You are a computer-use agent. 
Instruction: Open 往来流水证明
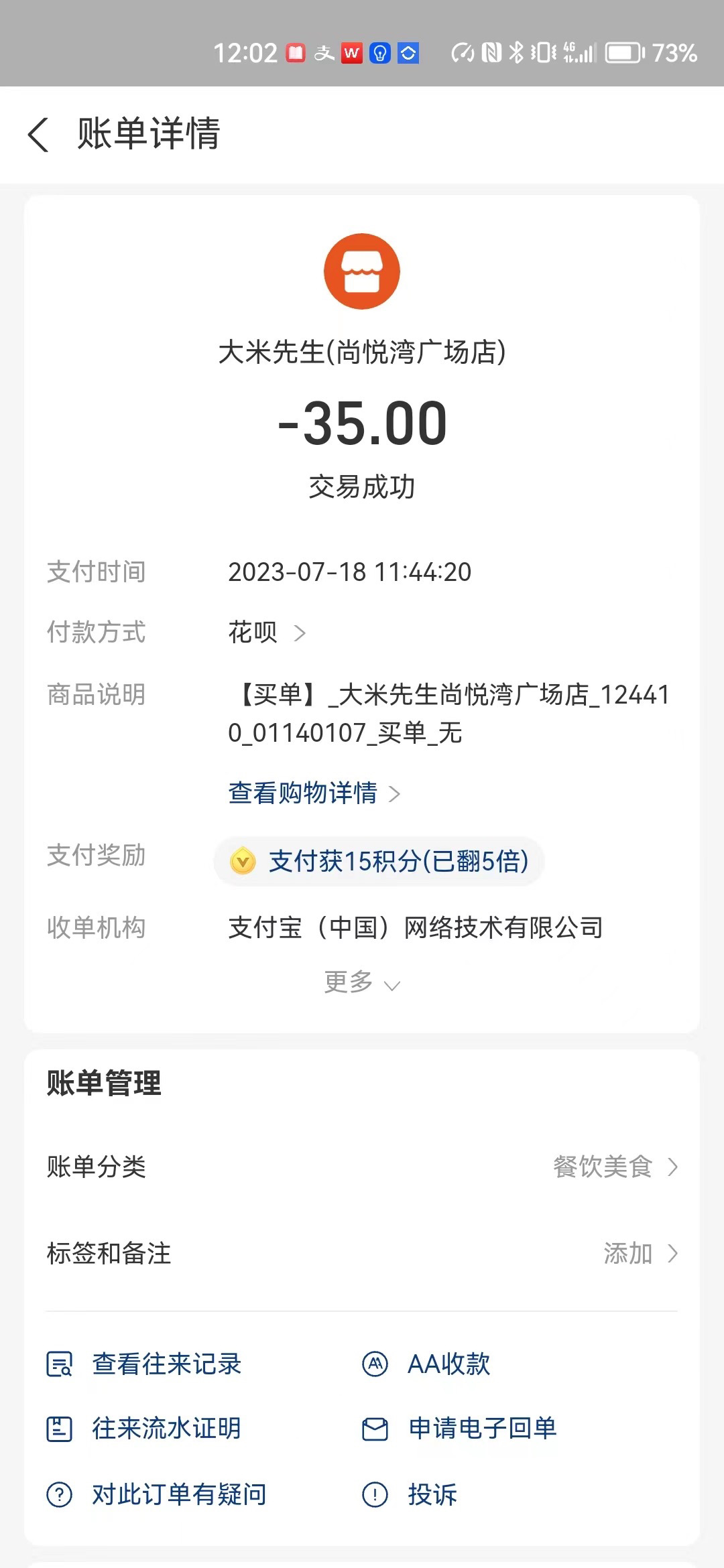143,1429
